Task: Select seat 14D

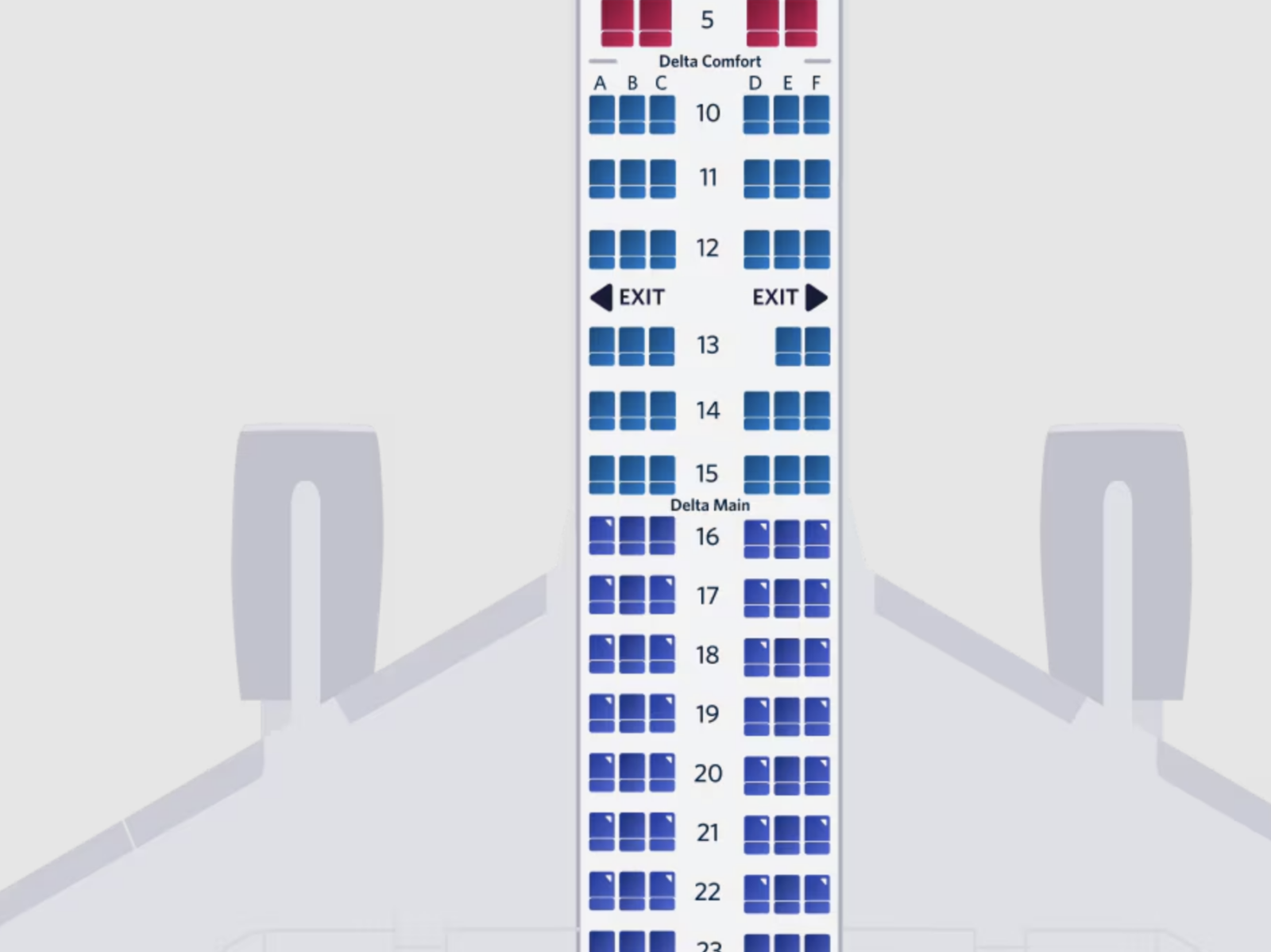Action: click(756, 410)
